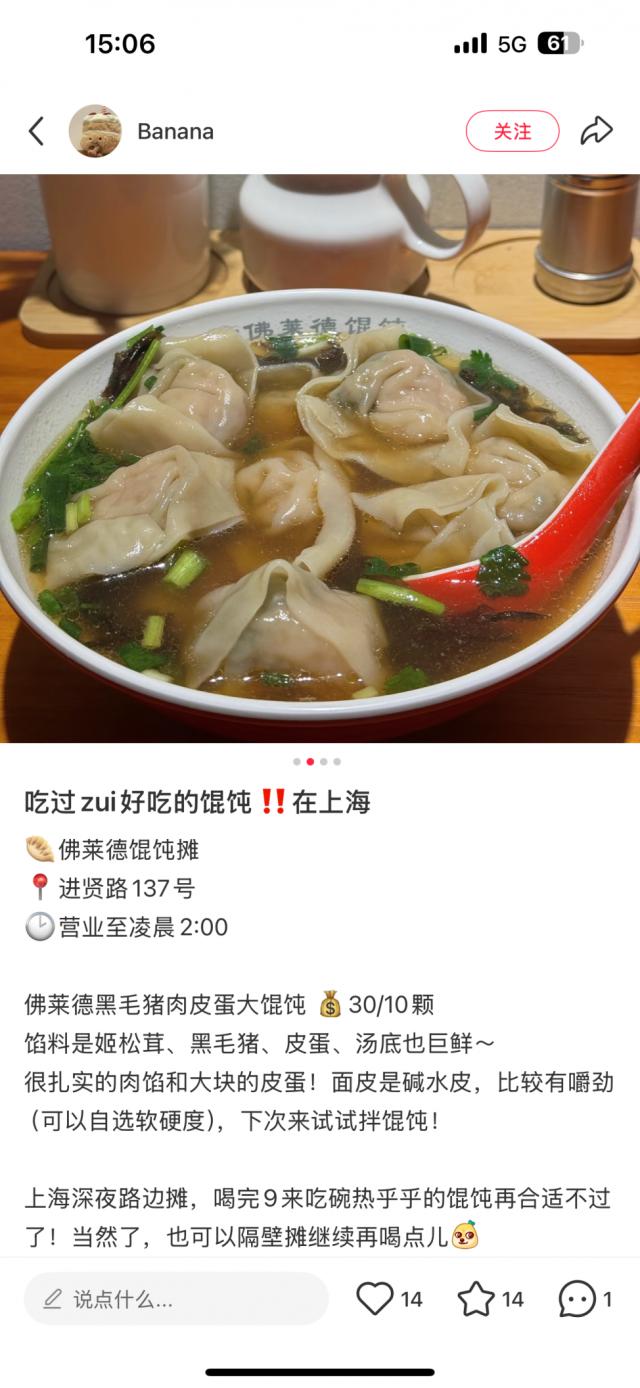Open the wonton photo full screen
The height and width of the screenshot is (1388, 640).
coord(320,458)
